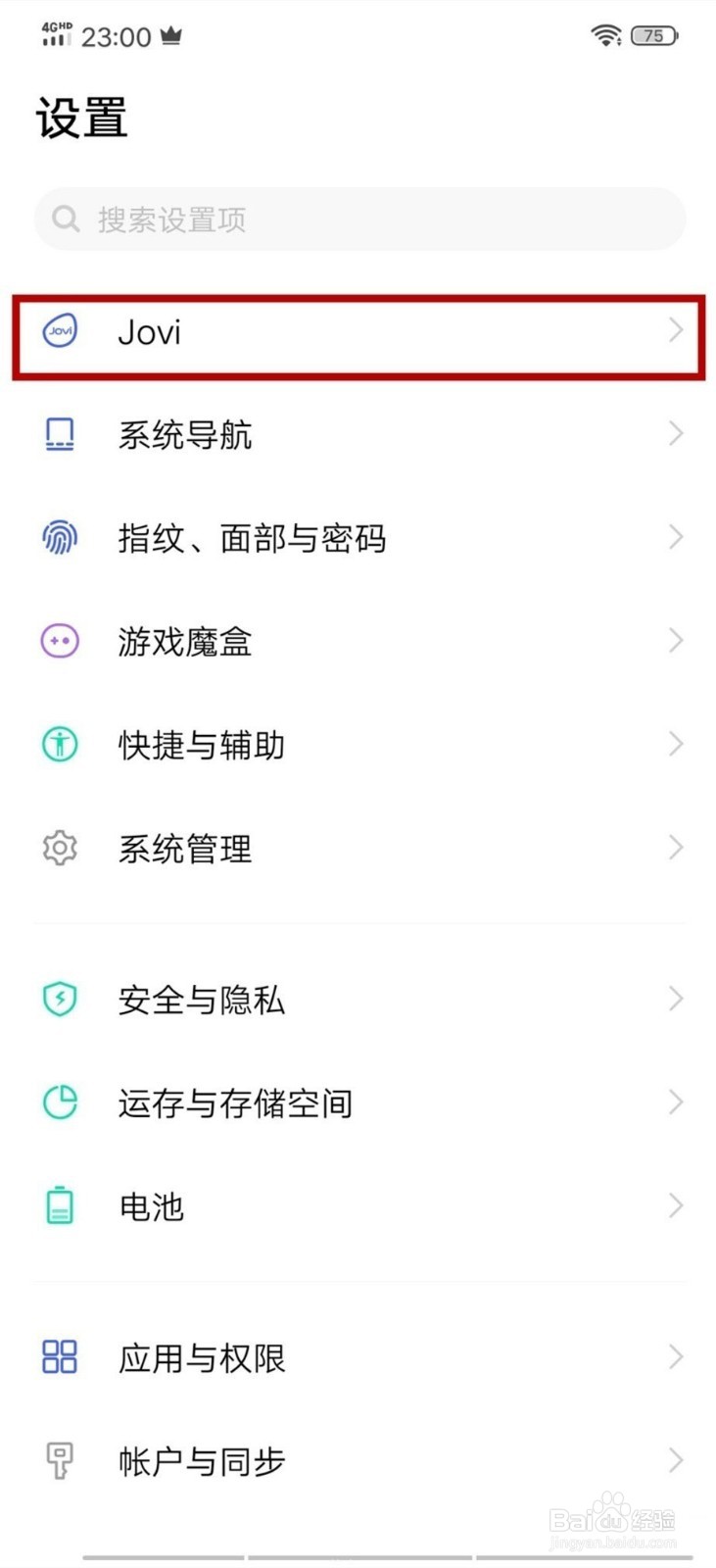Viewport: 716px width, 1568px height.
Task: Tap the 系统导航 navigation icon
Action: [60, 434]
